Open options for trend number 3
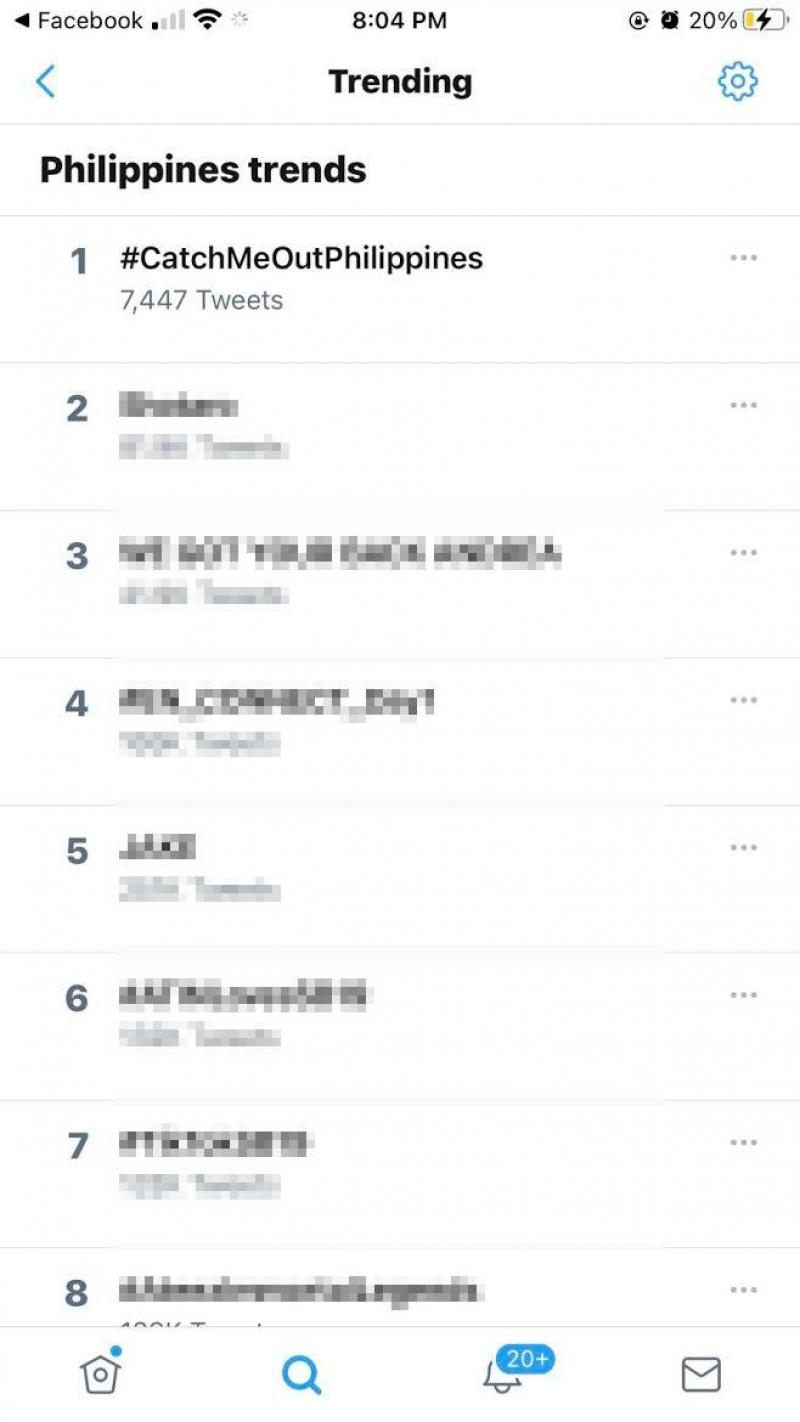Image resolution: width=800 pixels, height=1422 pixels. pos(743,552)
